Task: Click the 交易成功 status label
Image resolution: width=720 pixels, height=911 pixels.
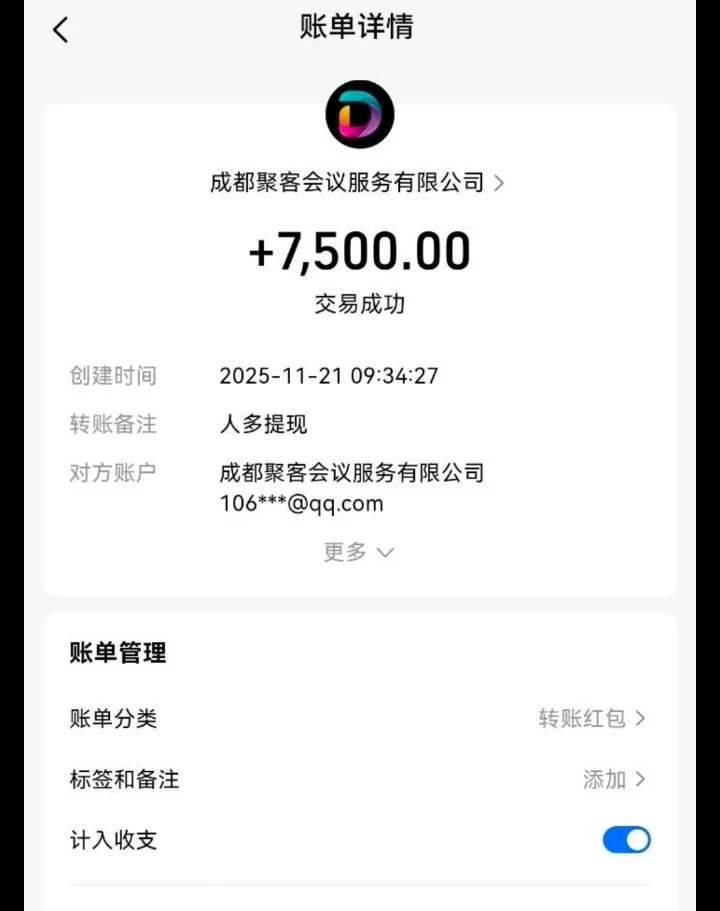Action: (x=360, y=305)
